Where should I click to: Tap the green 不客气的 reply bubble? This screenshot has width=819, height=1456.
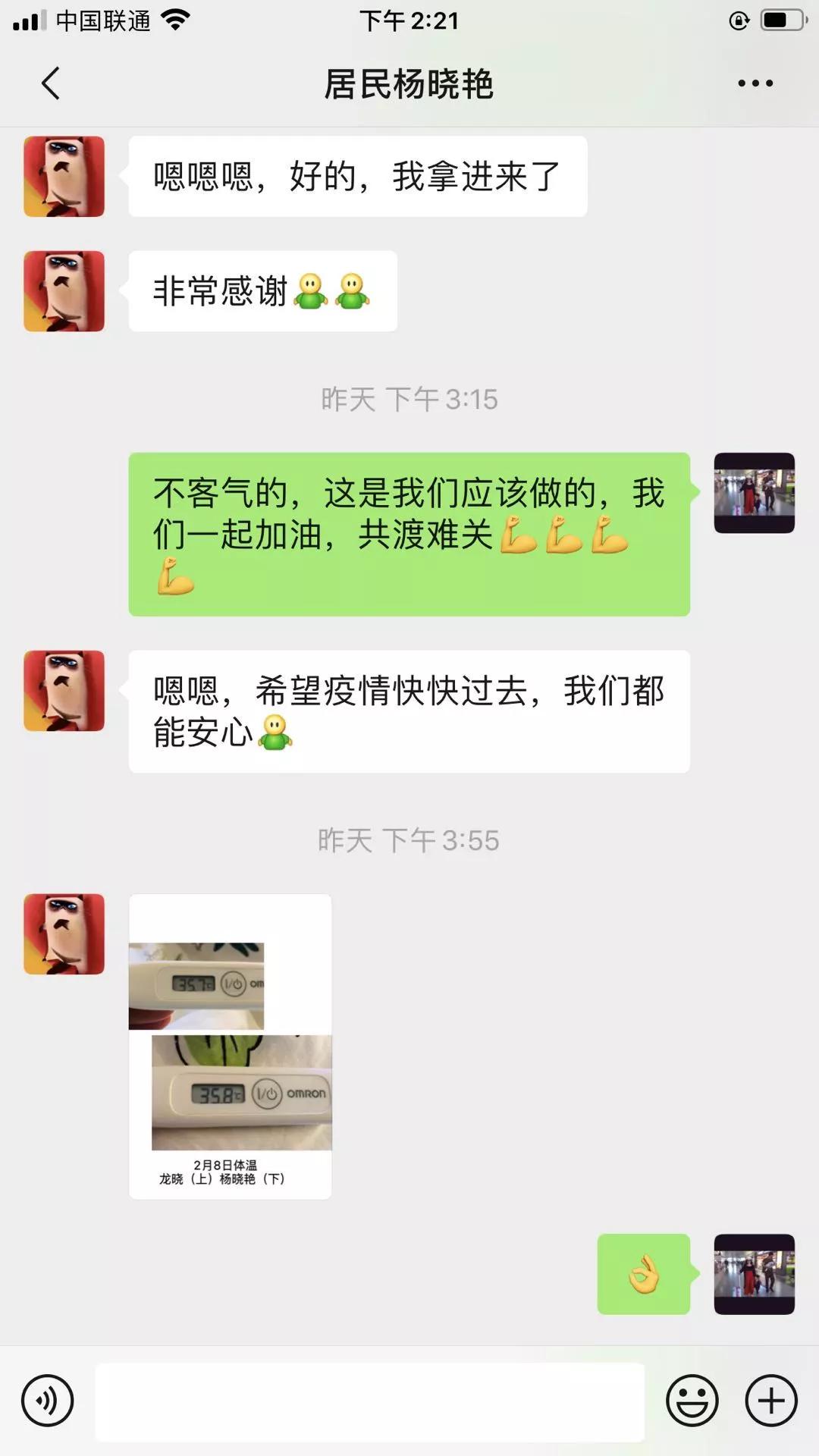409,531
